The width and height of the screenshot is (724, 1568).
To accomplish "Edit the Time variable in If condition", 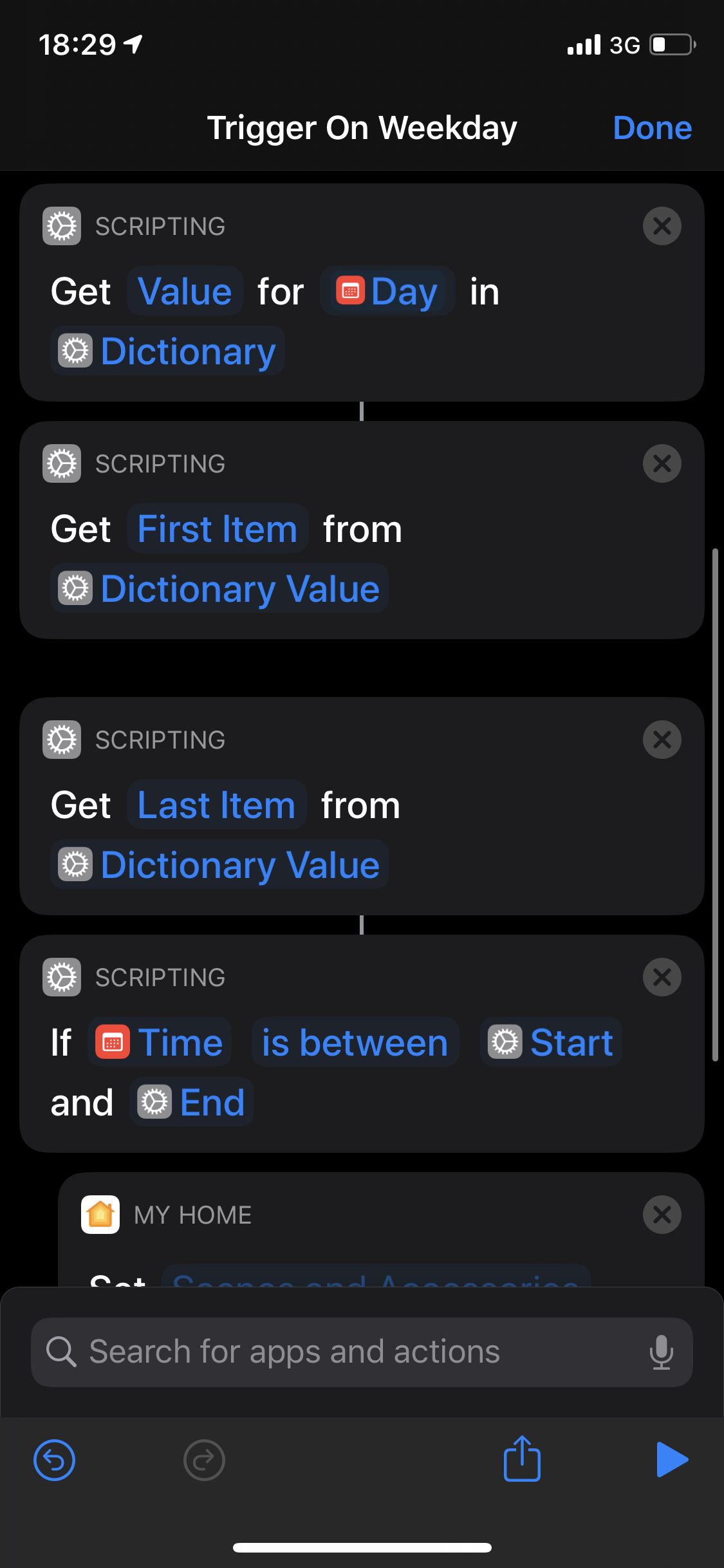I will point(160,1043).
